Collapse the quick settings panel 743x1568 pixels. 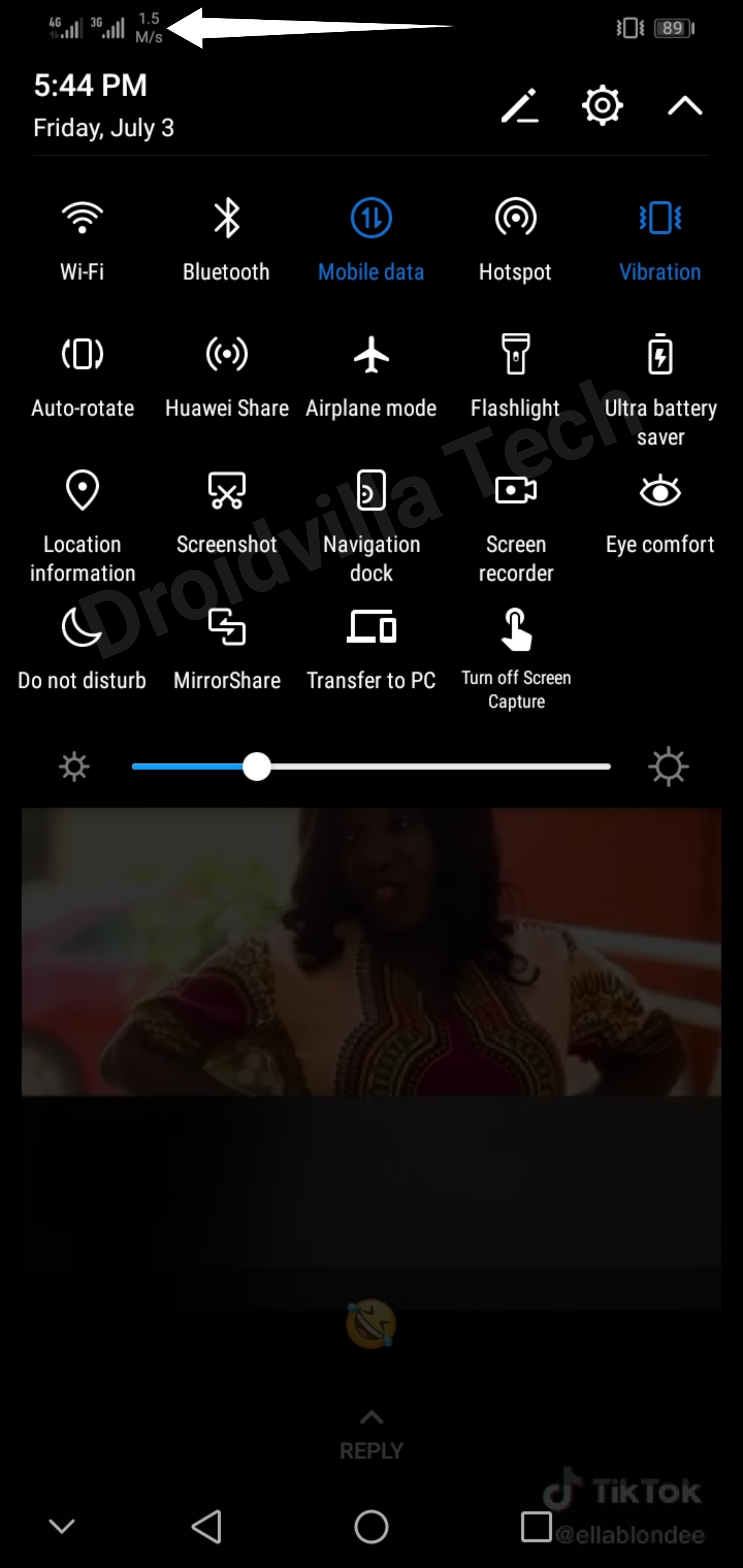coord(685,106)
